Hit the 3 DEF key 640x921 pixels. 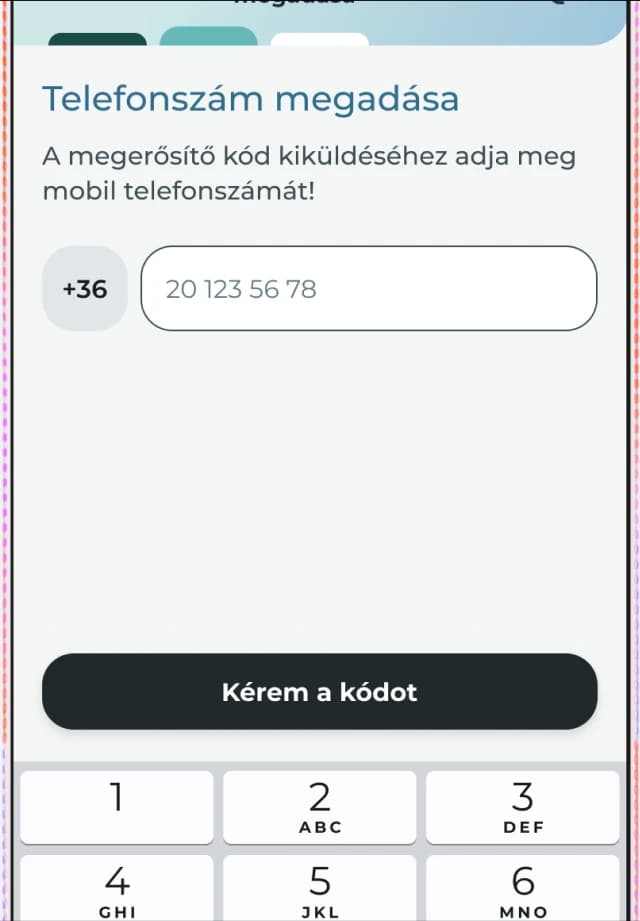tap(522, 807)
